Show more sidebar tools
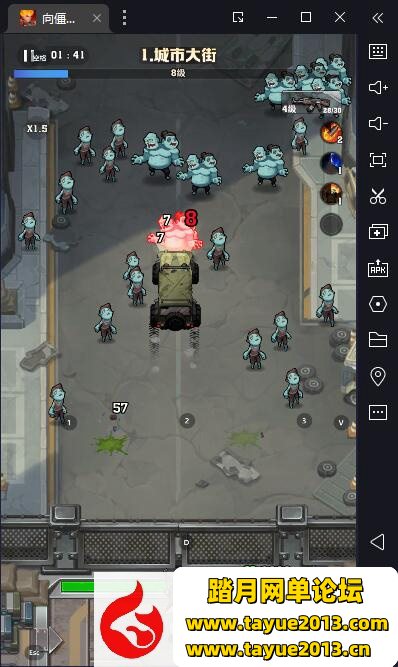 click(378, 412)
